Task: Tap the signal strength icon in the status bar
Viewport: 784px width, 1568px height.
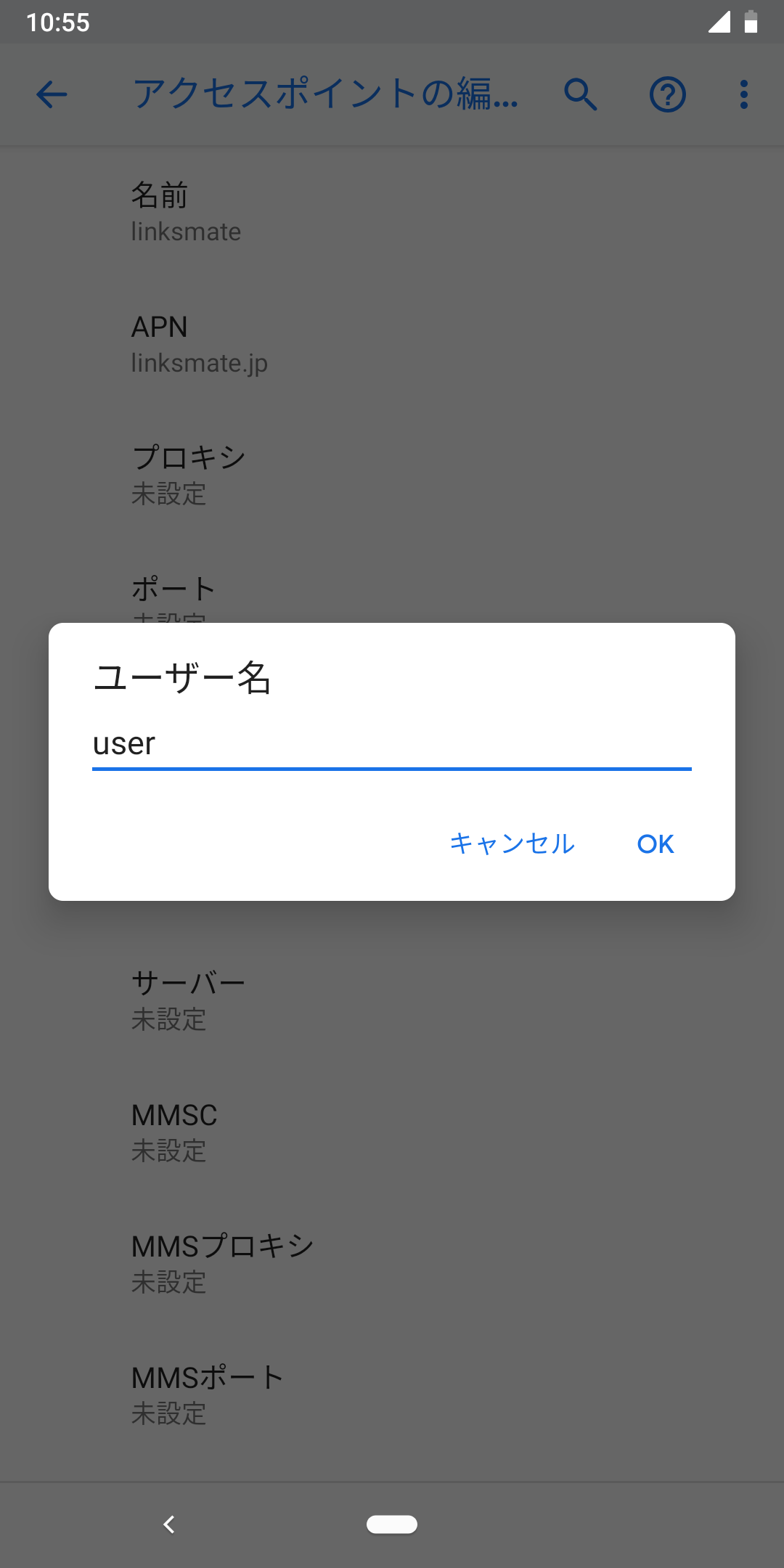Action: (x=719, y=22)
